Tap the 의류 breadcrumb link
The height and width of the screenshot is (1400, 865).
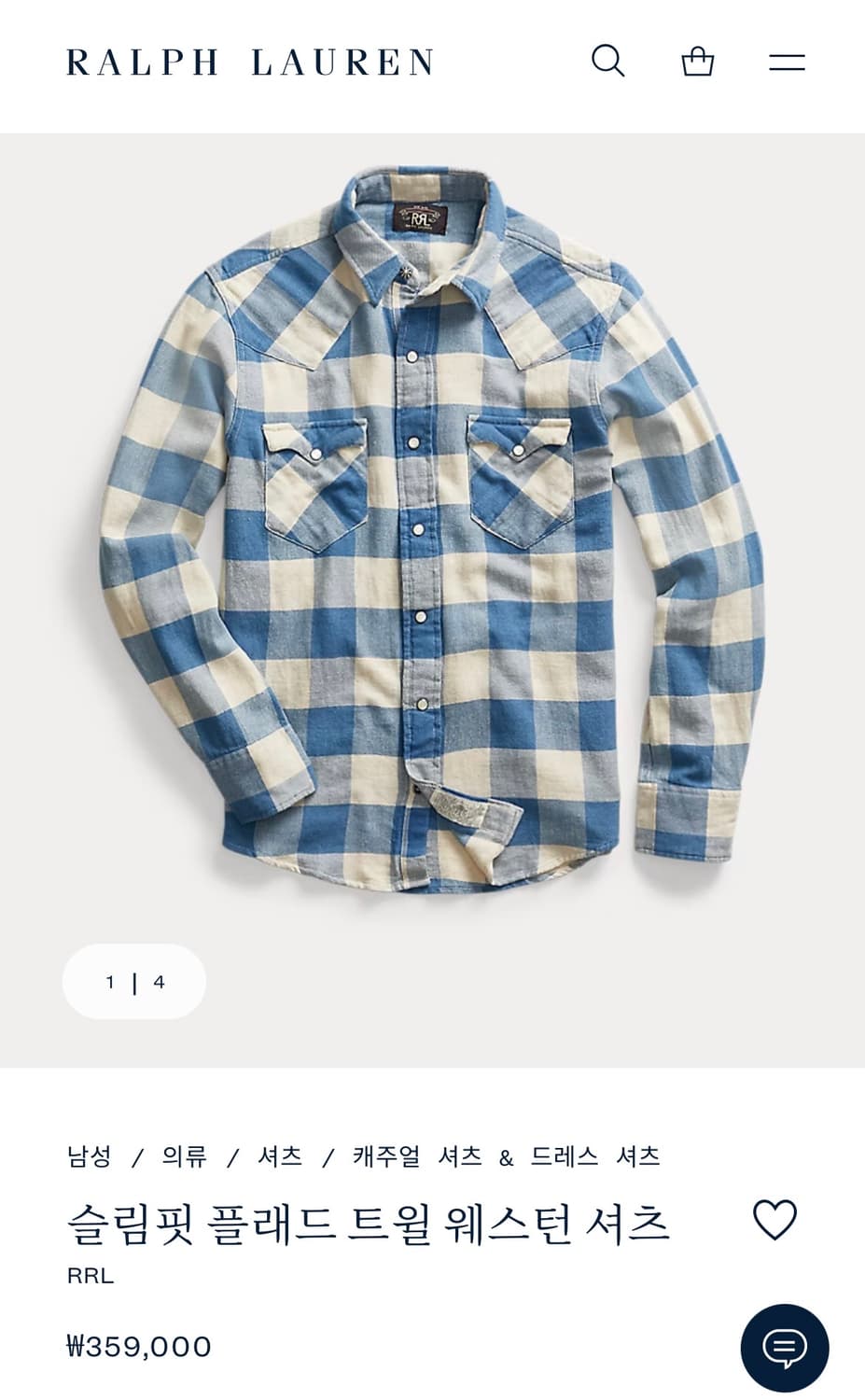[185, 1157]
